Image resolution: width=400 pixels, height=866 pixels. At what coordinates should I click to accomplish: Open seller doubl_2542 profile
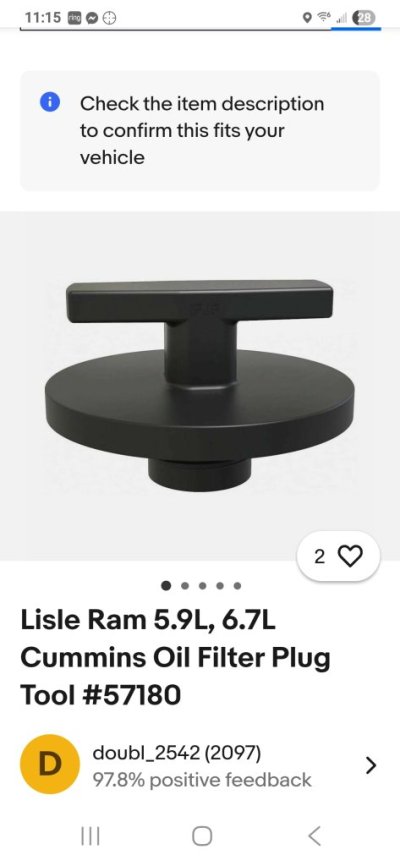(199, 765)
